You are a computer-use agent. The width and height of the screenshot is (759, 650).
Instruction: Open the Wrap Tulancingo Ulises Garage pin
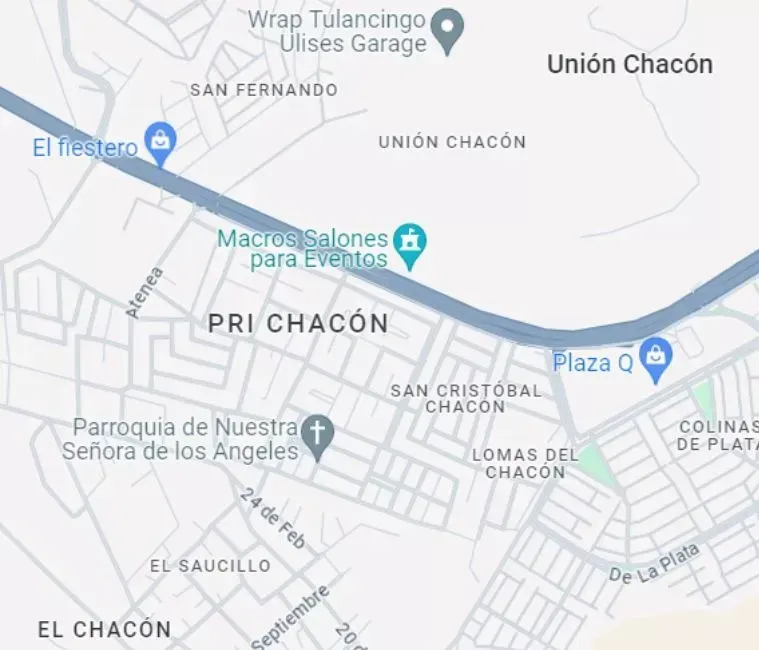tap(447, 30)
